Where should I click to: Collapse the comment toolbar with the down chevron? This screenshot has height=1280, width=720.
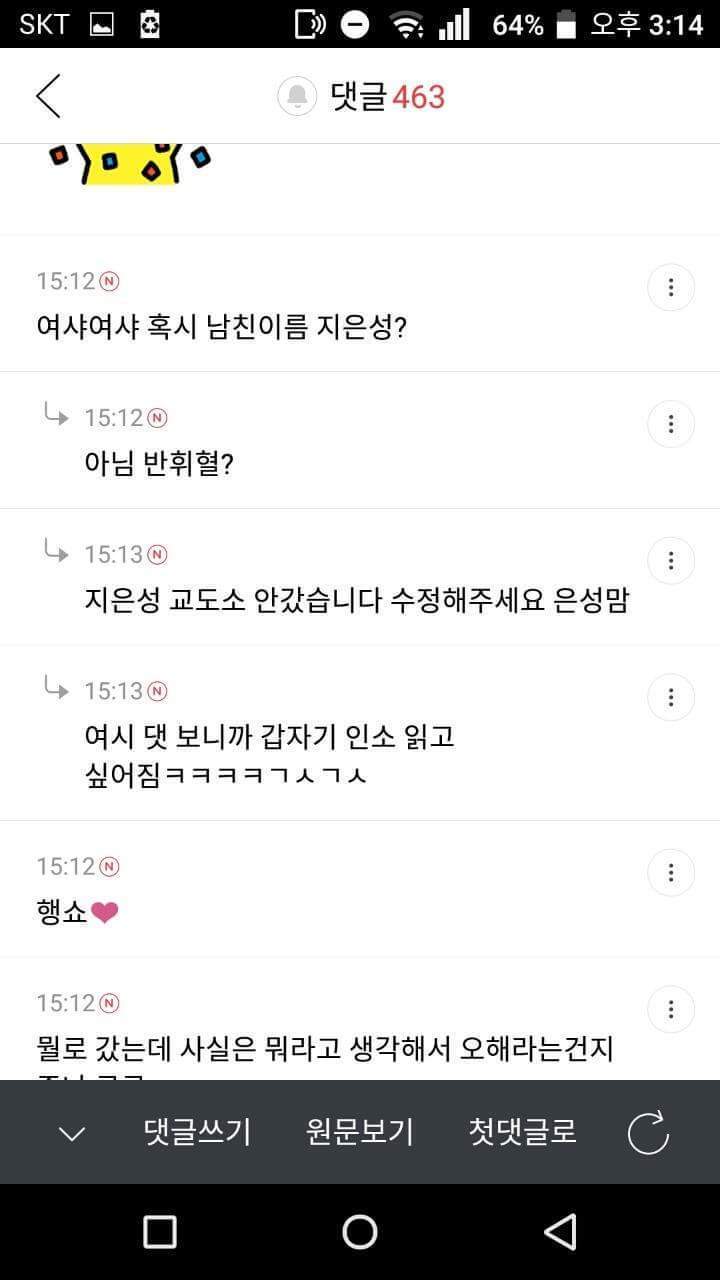pos(69,1133)
